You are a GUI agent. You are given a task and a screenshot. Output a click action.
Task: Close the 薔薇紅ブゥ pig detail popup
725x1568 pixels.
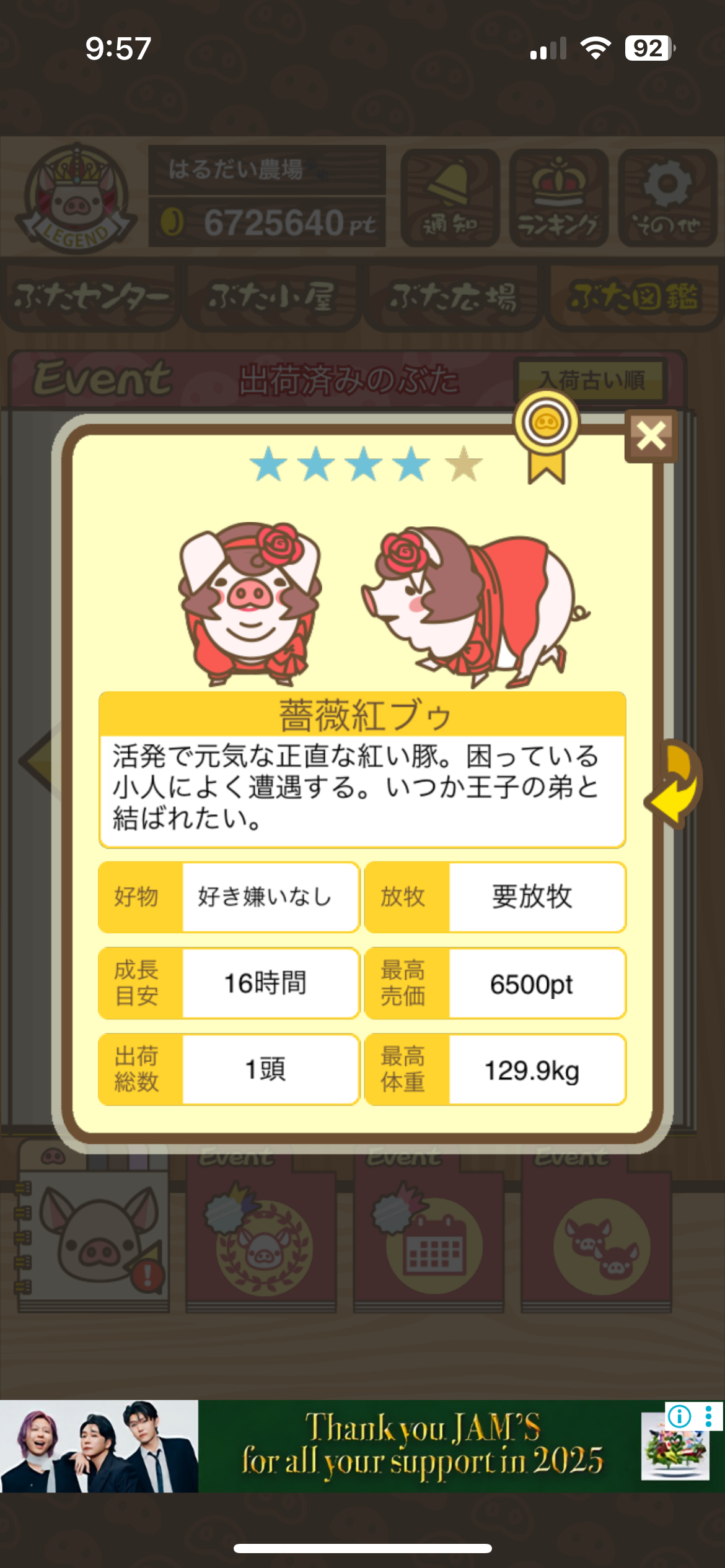pos(651,436)
